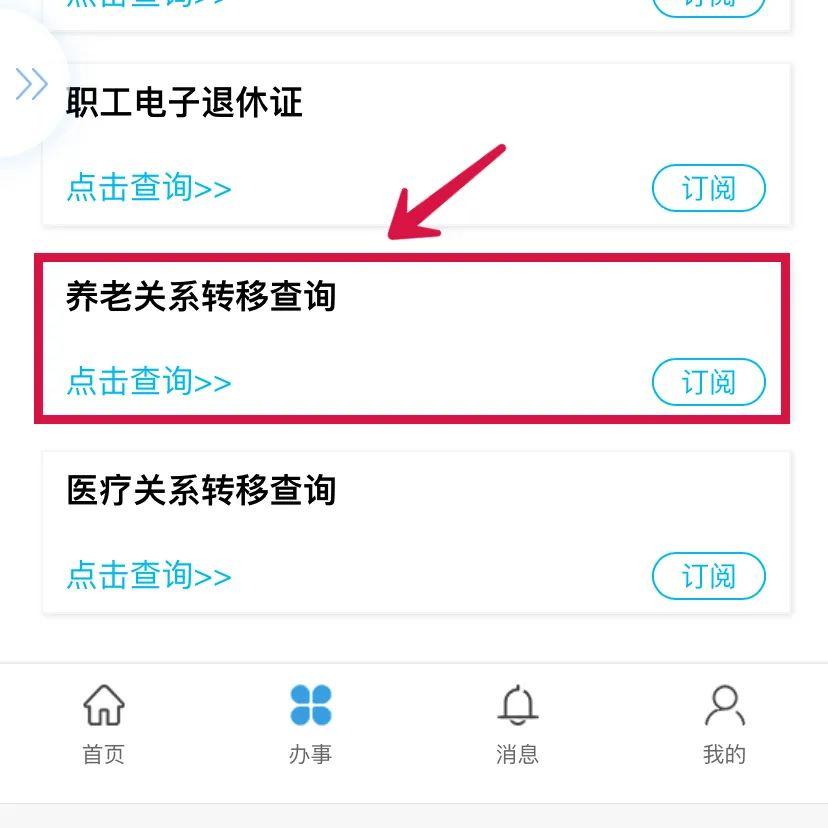Open 点击查询 under 养老关系转移查询

(x=149, y=382)
